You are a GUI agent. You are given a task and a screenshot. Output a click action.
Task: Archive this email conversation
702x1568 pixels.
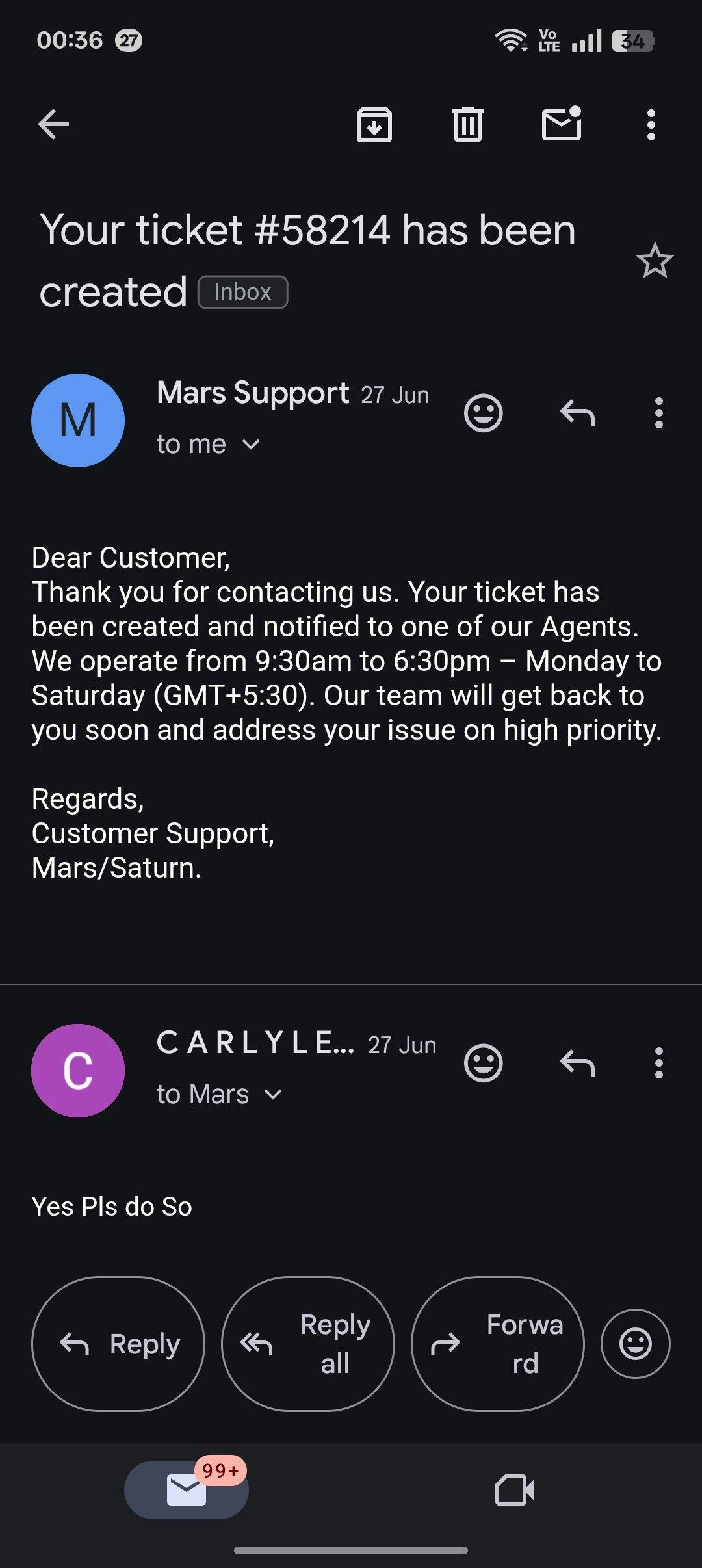click(374, 124)
